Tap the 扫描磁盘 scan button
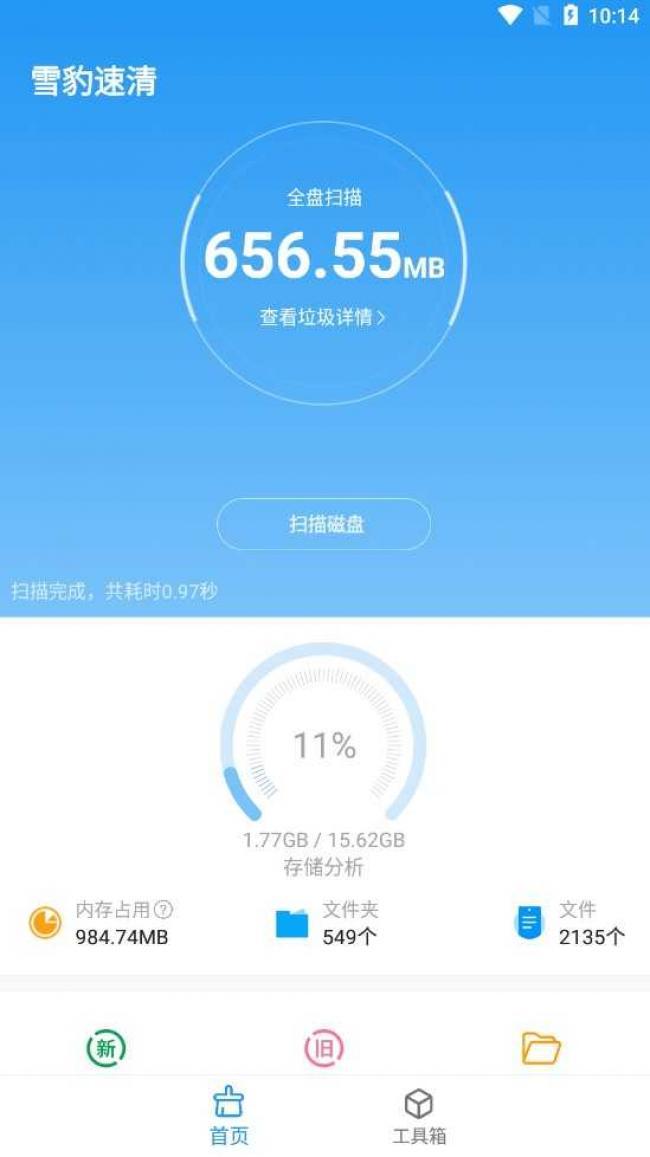Viewport: 650px width, 1157px height. pos(324,524)
